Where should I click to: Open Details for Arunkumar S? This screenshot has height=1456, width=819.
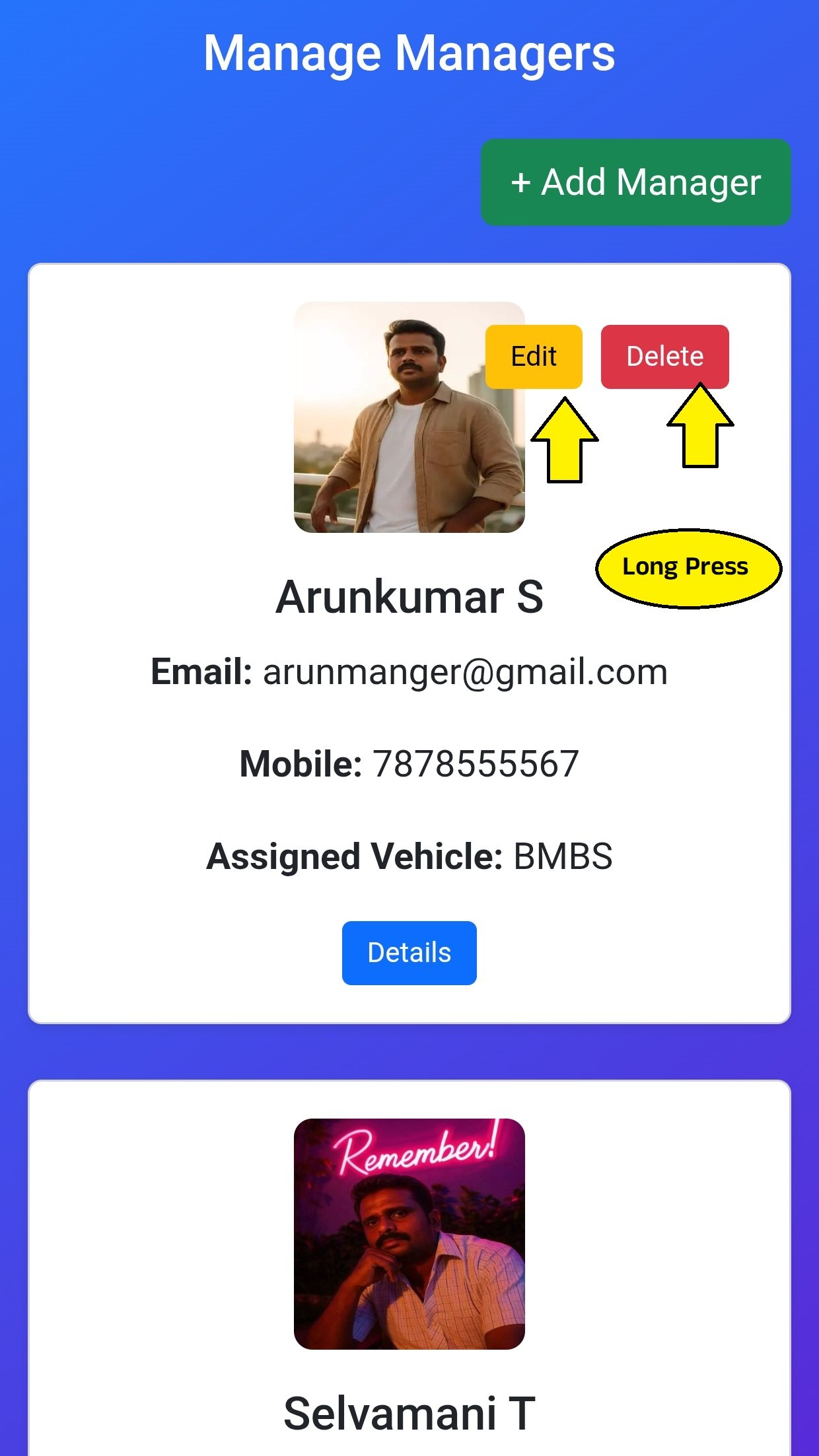pos(409,953)
